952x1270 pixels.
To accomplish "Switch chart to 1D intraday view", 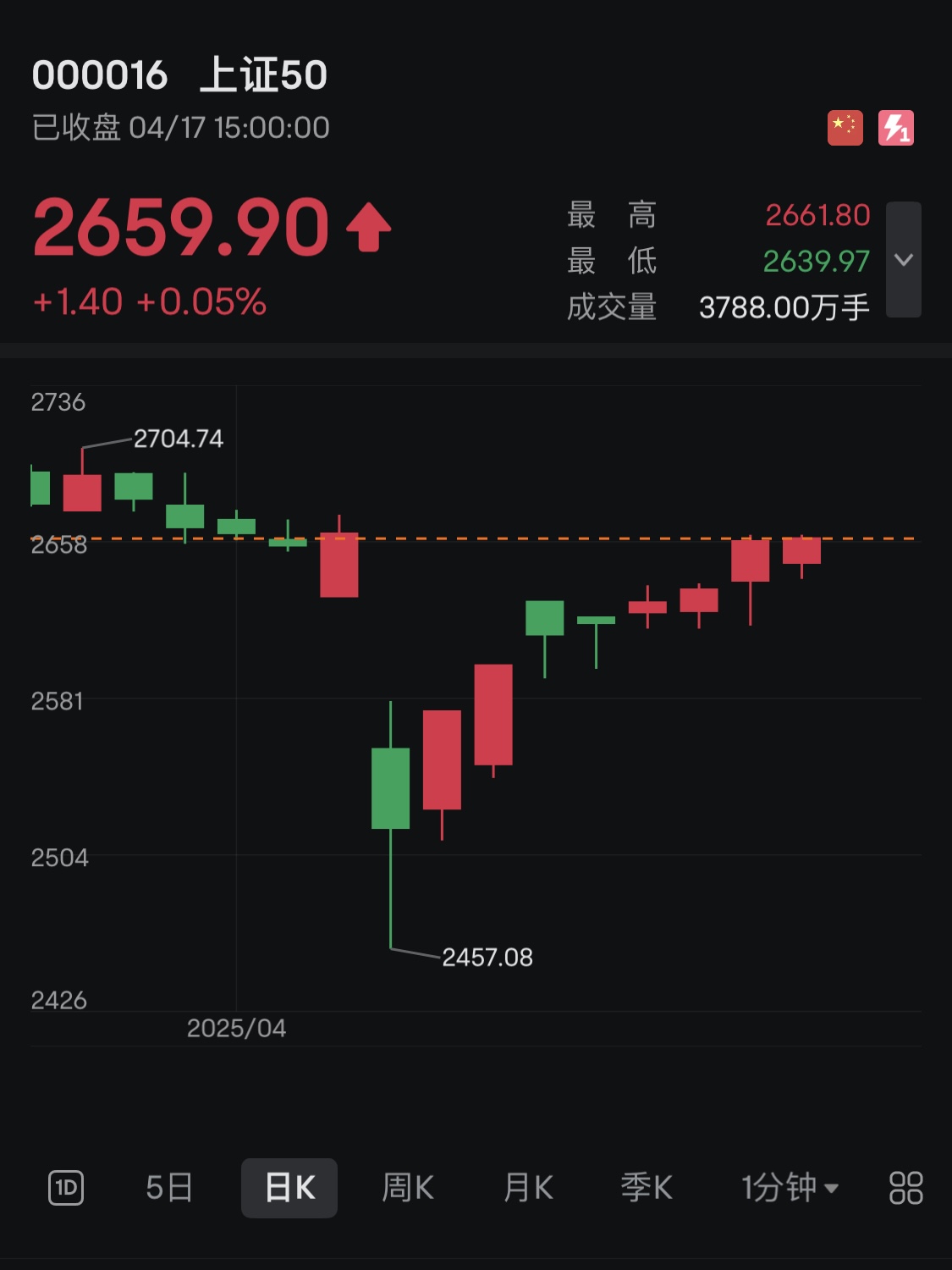I will [66, 1187].
